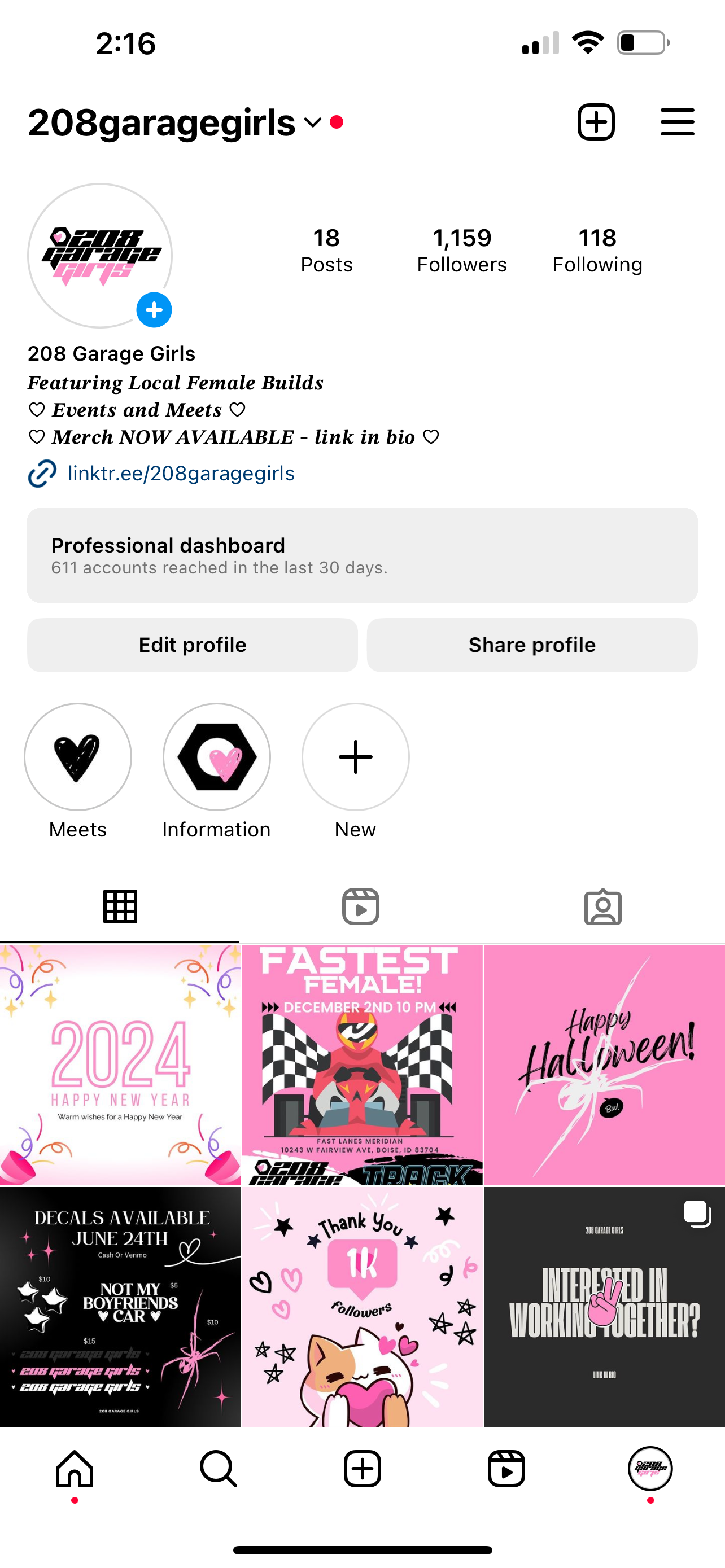View the 118 Following list
Image resolution: width=725 pixels, height=1568 pixels.
(597, 250)
